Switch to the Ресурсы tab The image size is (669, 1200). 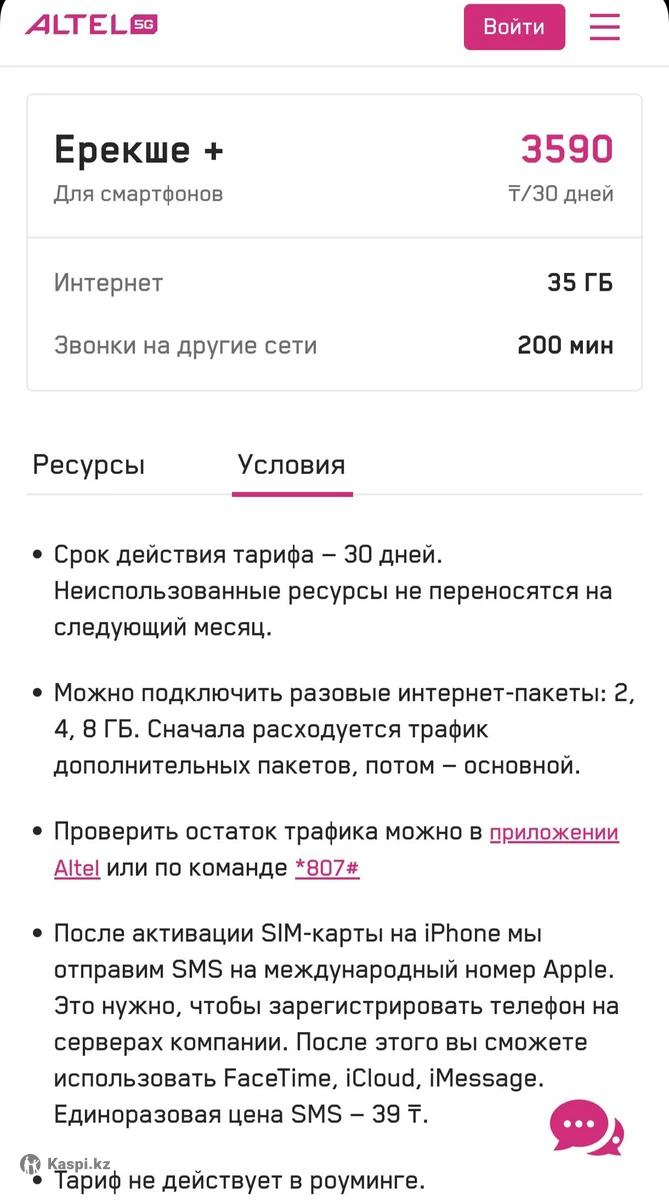[89, 465]
